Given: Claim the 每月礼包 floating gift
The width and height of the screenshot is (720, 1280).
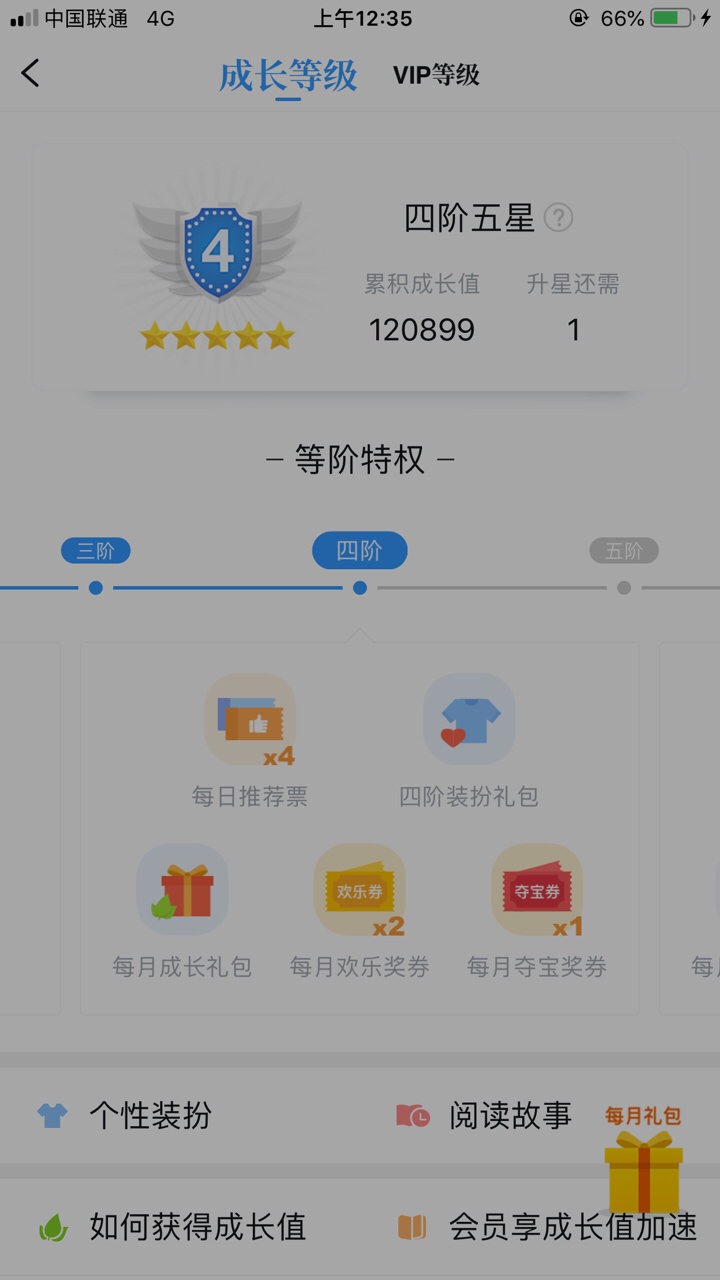Looking at the screenshot, I should (643, 1165).
